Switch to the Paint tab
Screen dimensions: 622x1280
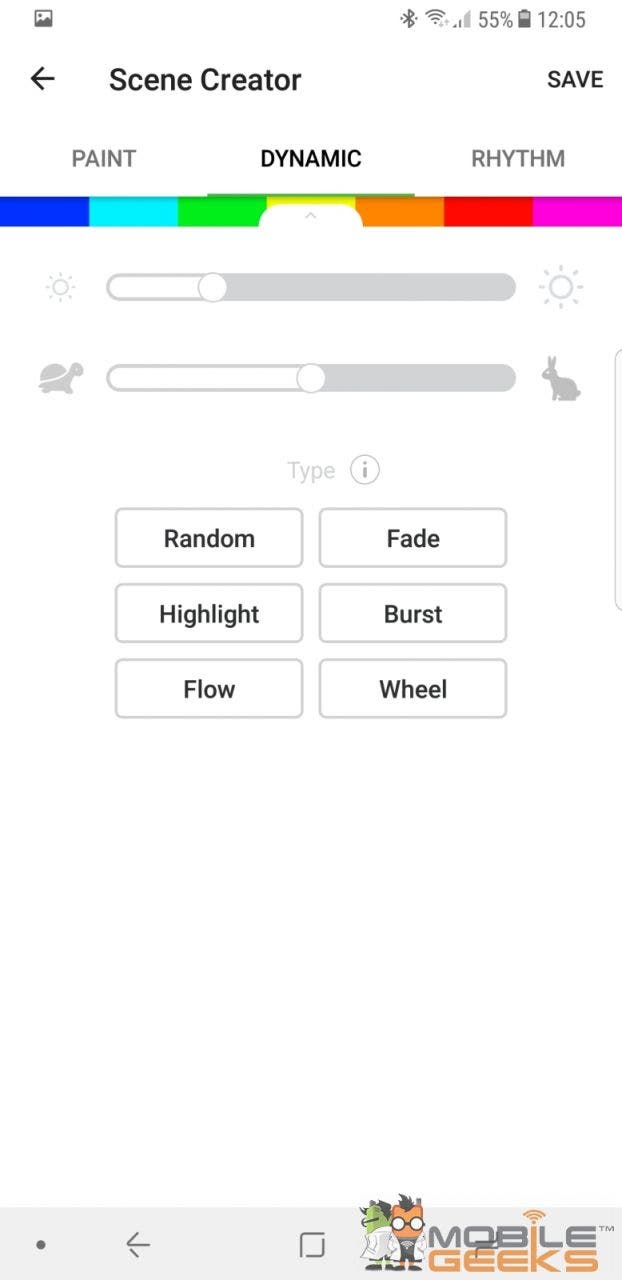pos(104,158)
